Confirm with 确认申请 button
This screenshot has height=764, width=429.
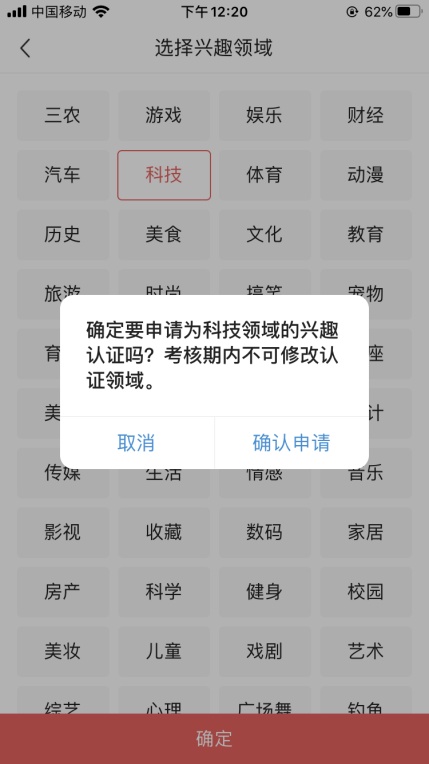(x=292, y=443)
